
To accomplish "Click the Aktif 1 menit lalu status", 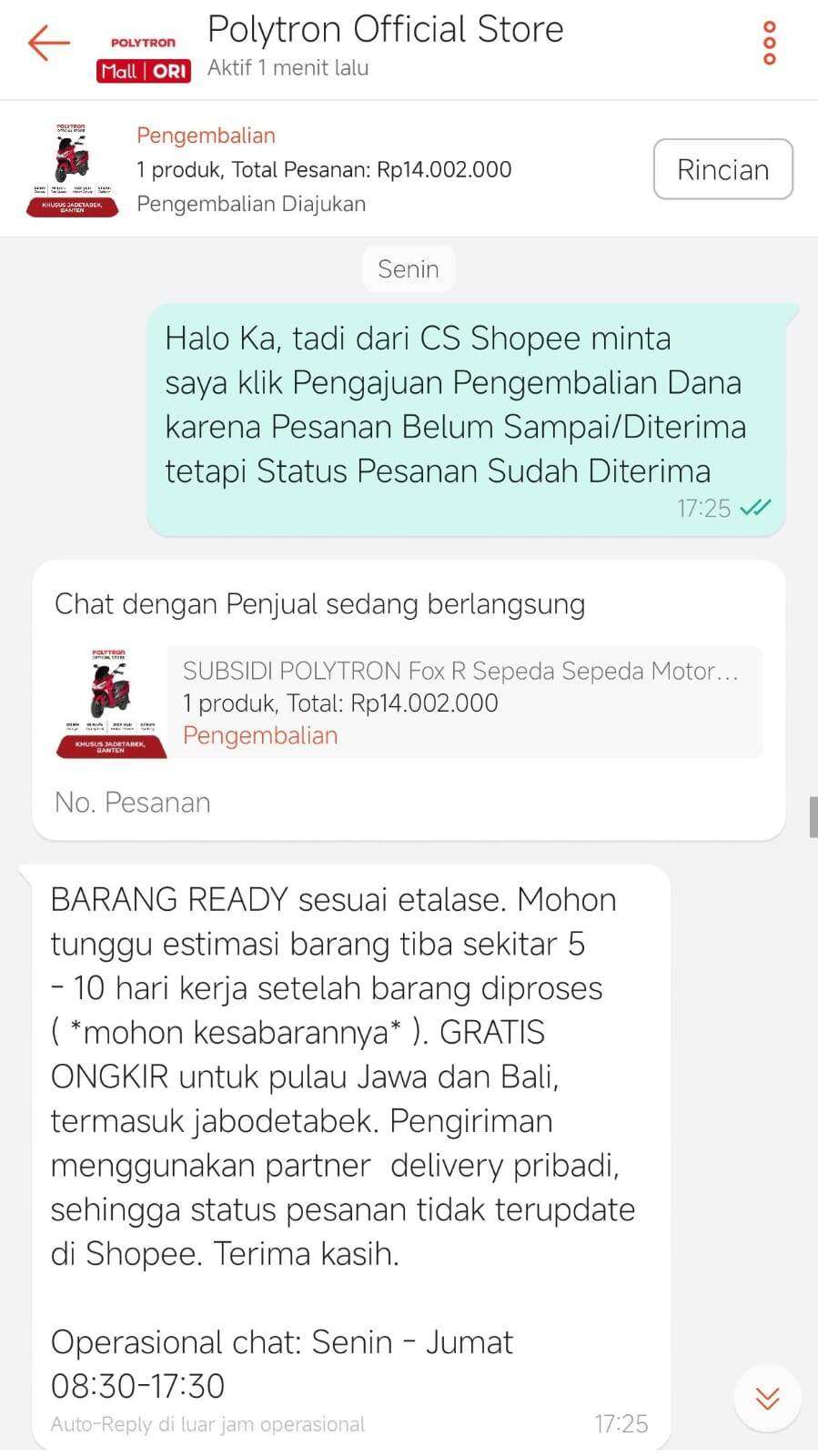I will [288, 67].
